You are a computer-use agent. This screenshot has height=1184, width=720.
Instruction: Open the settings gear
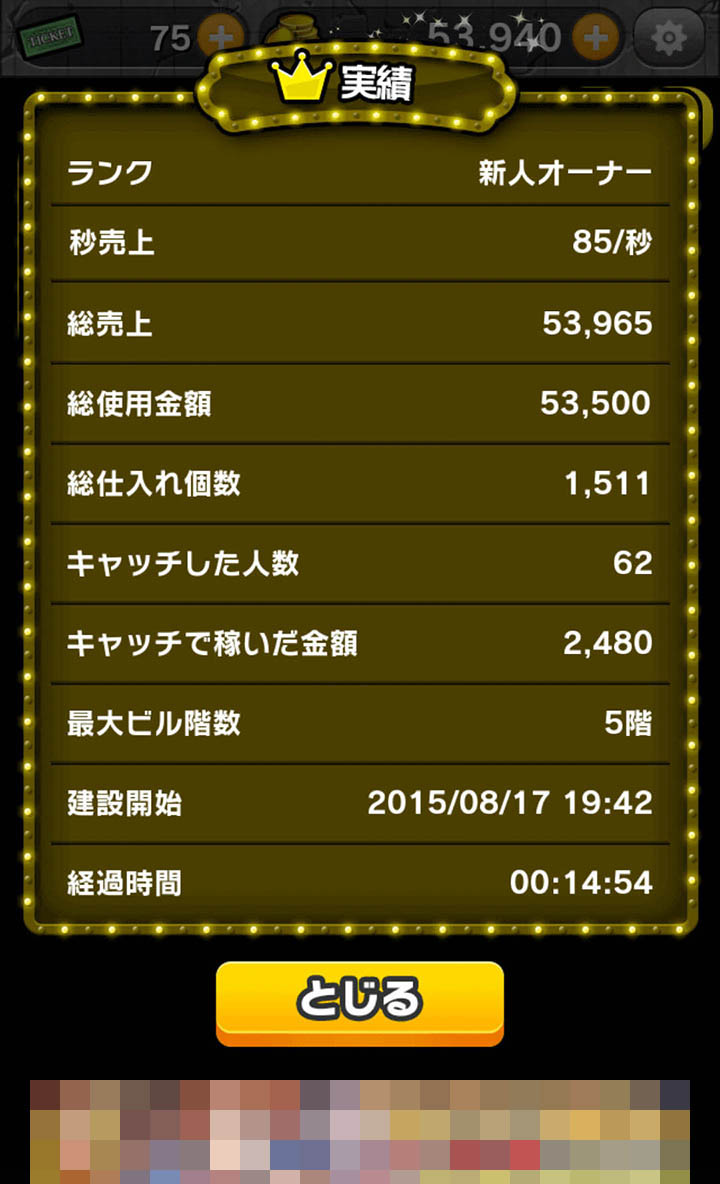(669, 38)
